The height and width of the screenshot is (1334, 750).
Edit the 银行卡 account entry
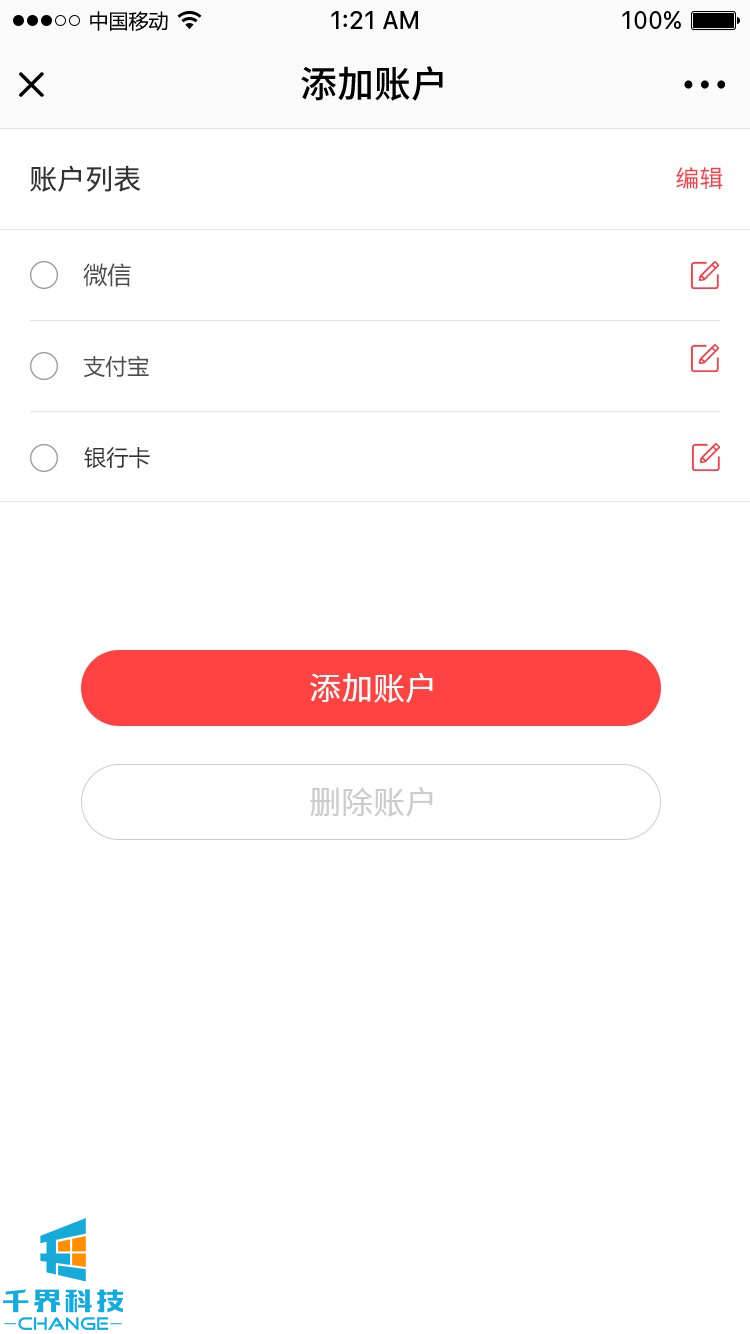(705, 457)
